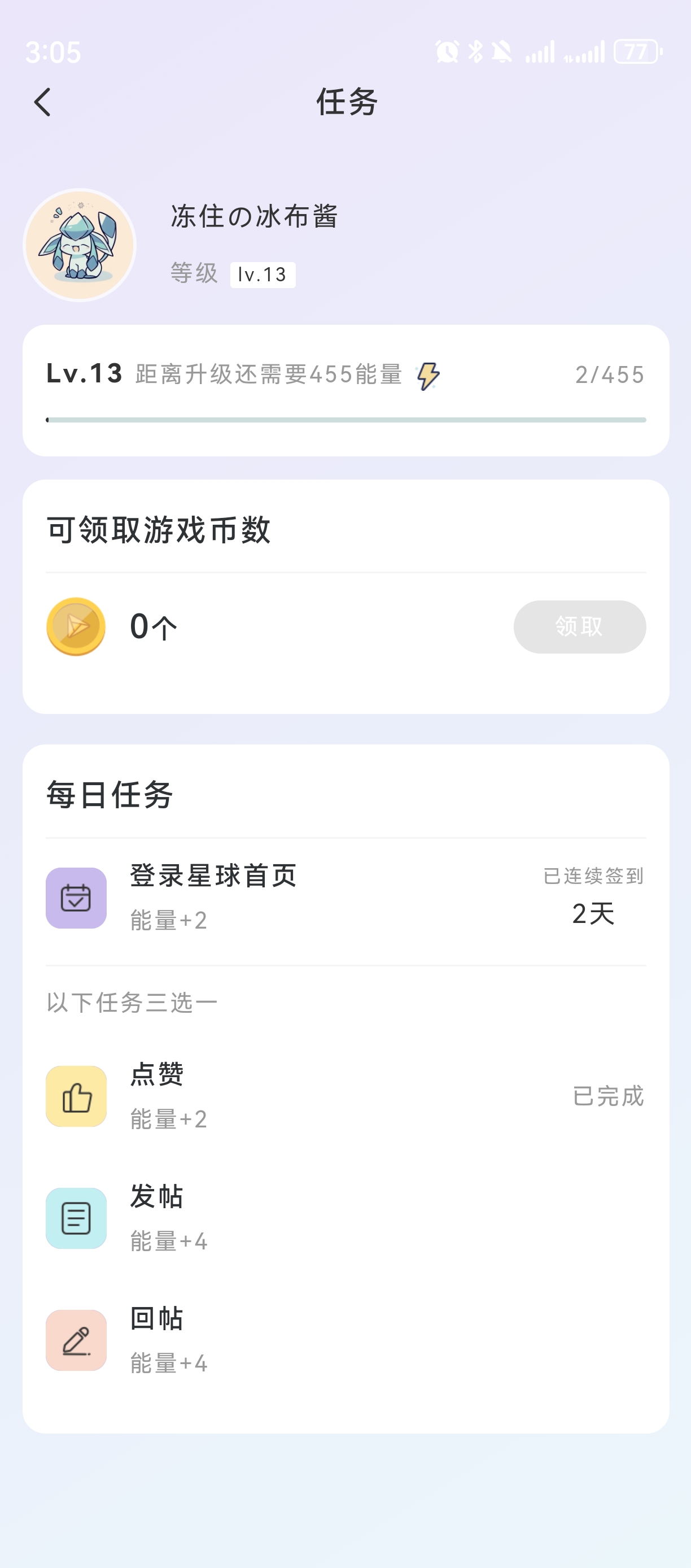Image resolution: width=691 pixels, height=1568 pixels.
Task: Tap the 已完成 label on 点赞
Action: tap(607, 1097)
